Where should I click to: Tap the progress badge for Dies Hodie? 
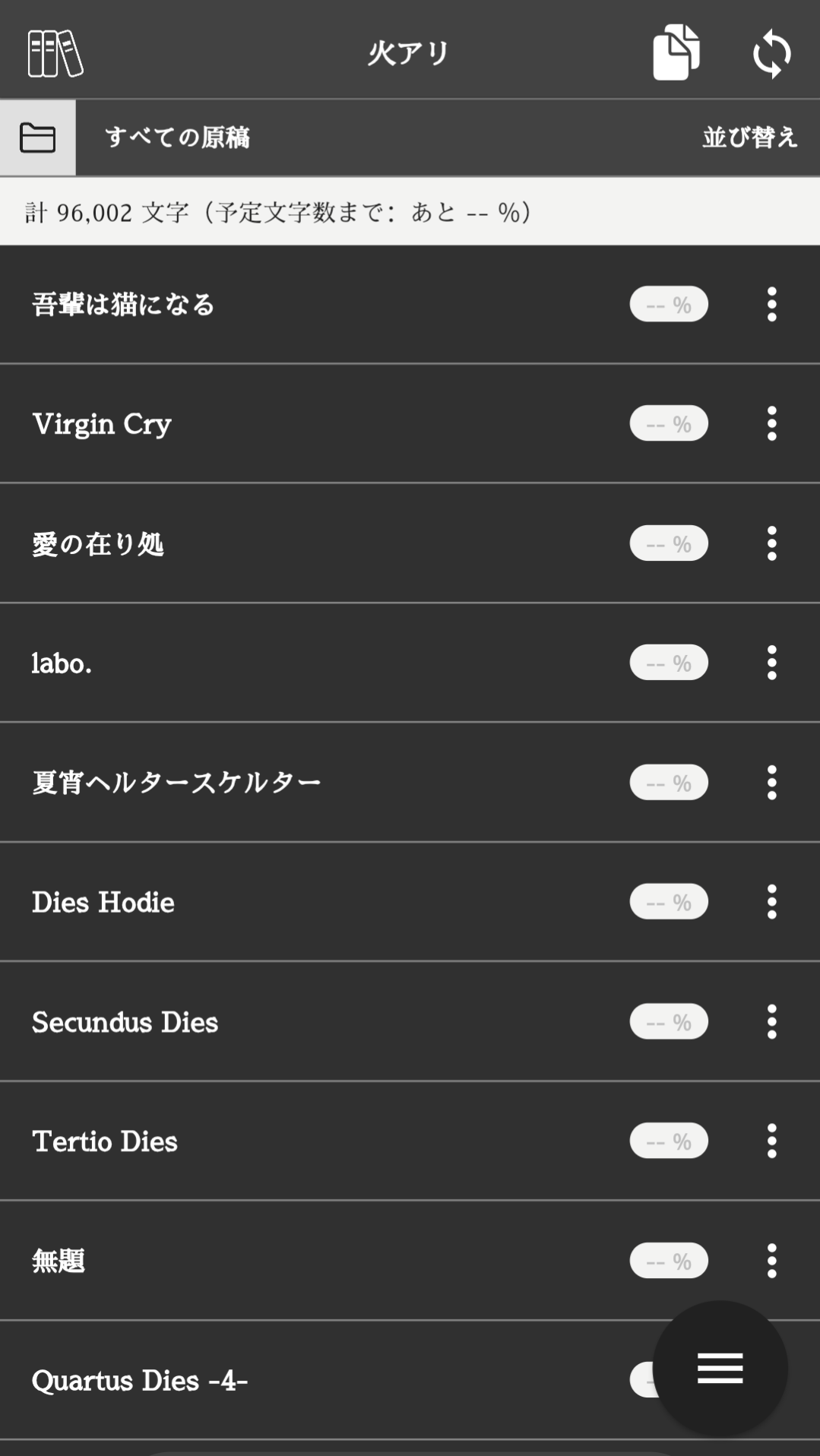[x=669, y=902]
